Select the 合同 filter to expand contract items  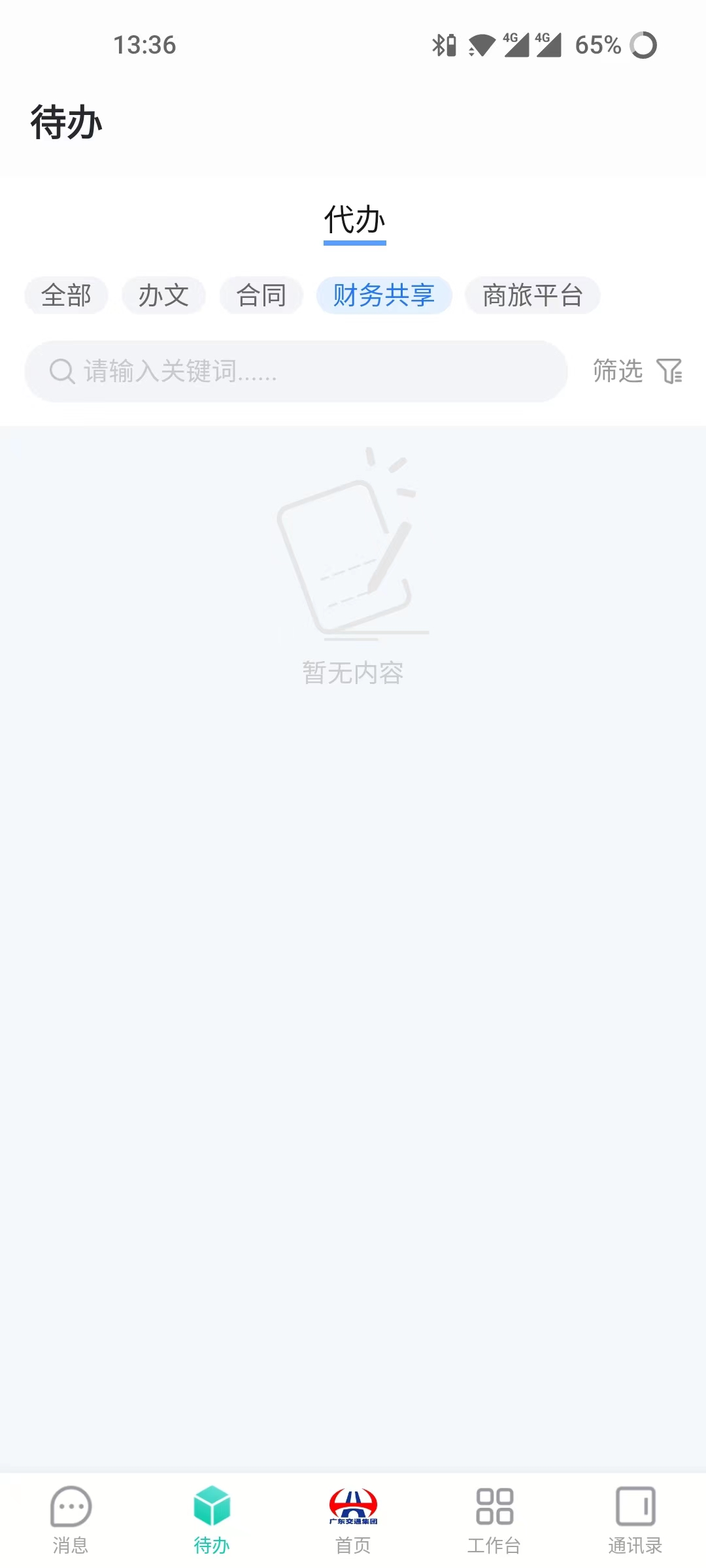[x=261, y=295]
